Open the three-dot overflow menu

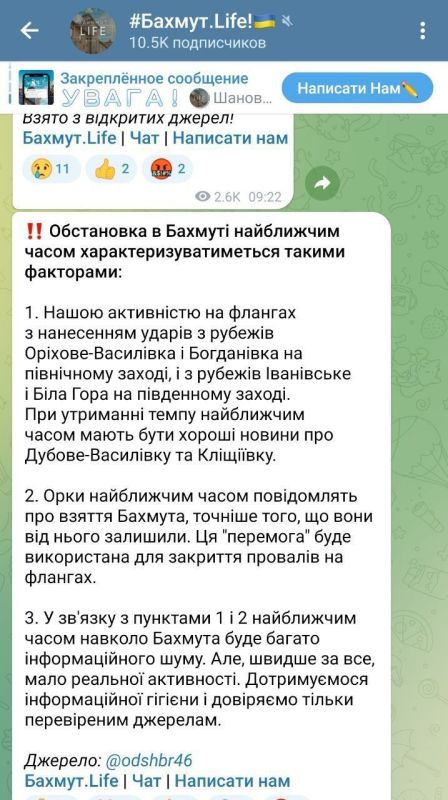point(422,31)
